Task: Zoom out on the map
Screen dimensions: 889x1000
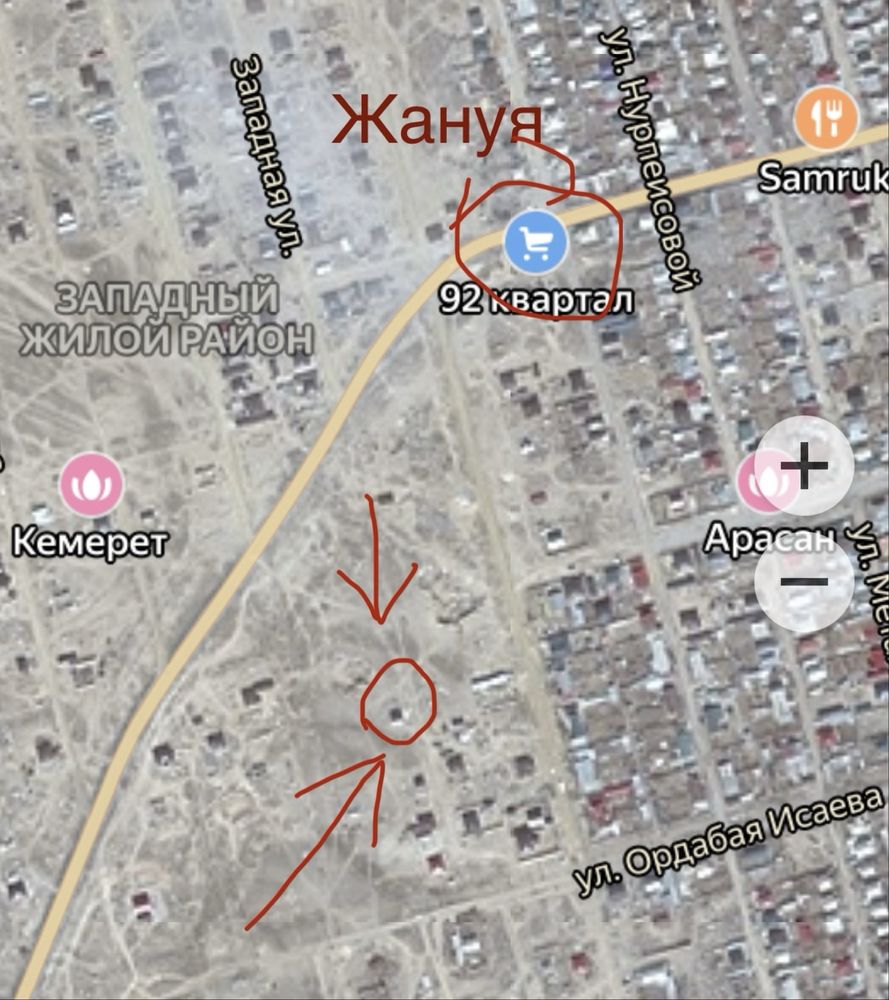Action: 805,583
